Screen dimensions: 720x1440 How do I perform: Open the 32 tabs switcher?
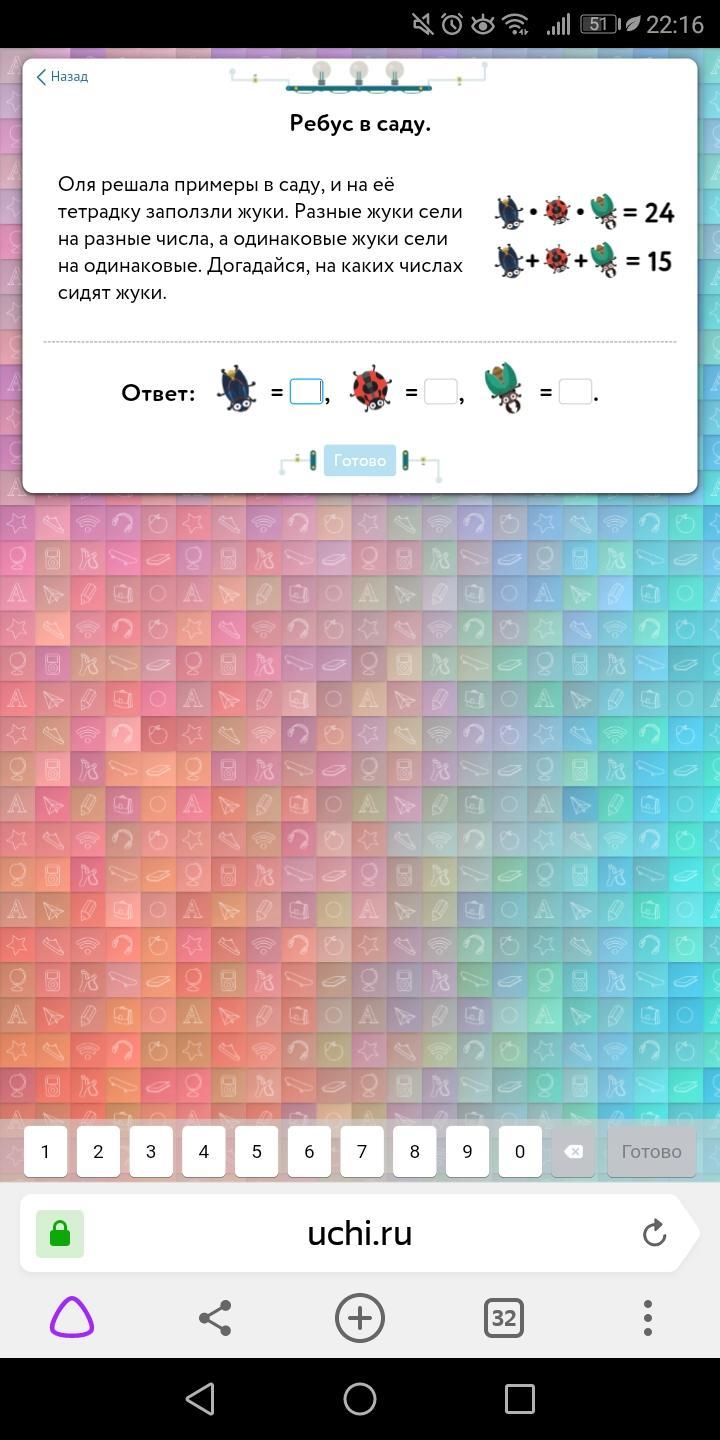[503, 1318]
